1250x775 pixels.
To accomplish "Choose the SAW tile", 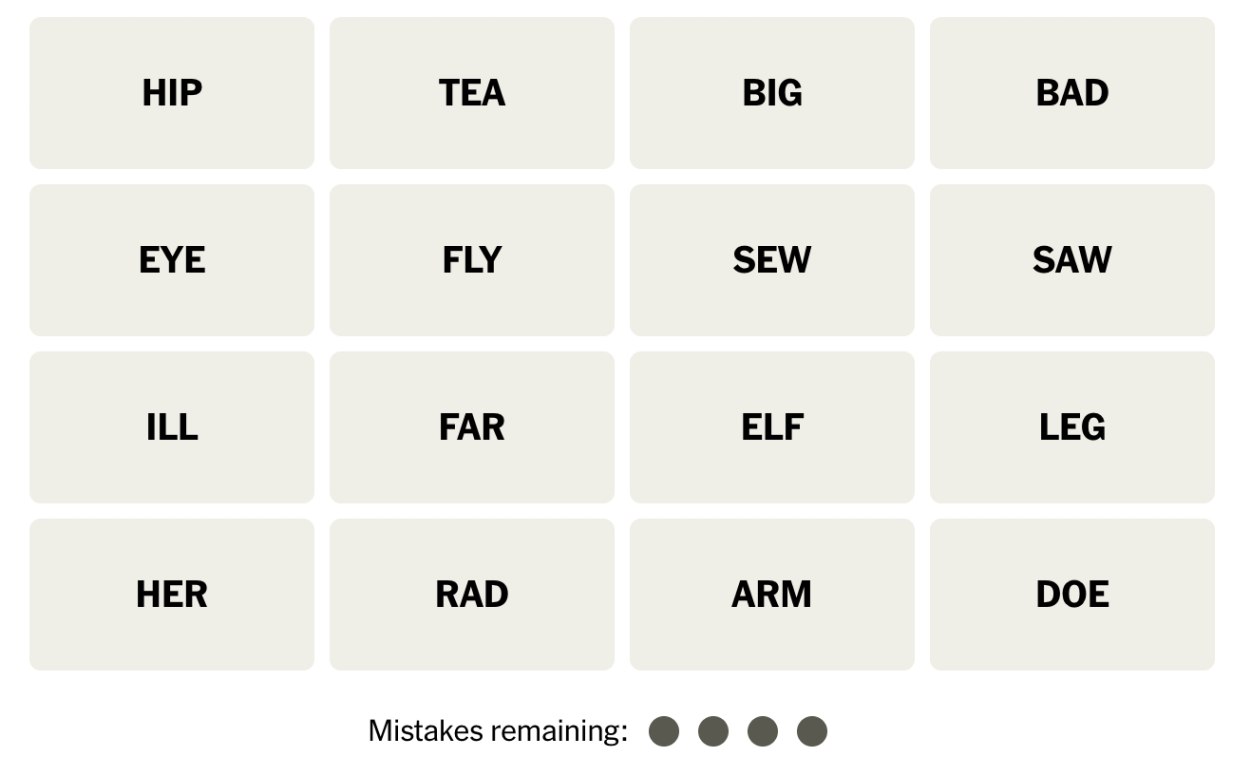I will pyautogui.click(x=1072, y=260).
